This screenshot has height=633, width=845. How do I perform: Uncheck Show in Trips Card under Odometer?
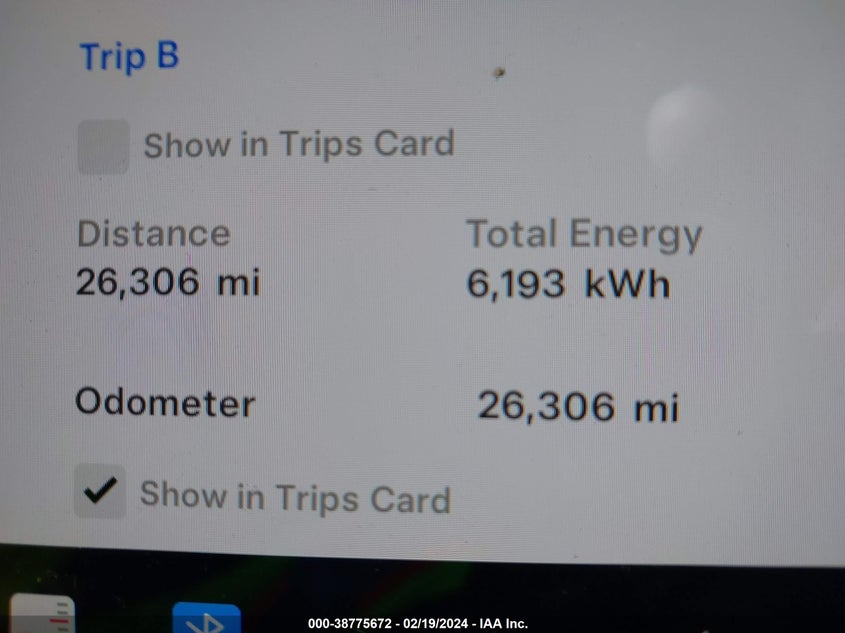[x=101, y=492]
